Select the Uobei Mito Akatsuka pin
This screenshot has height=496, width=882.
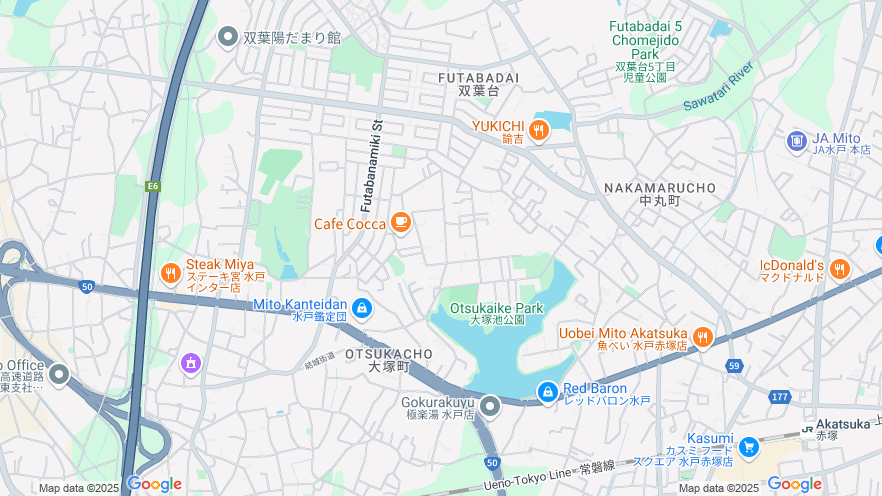(703, 337)
